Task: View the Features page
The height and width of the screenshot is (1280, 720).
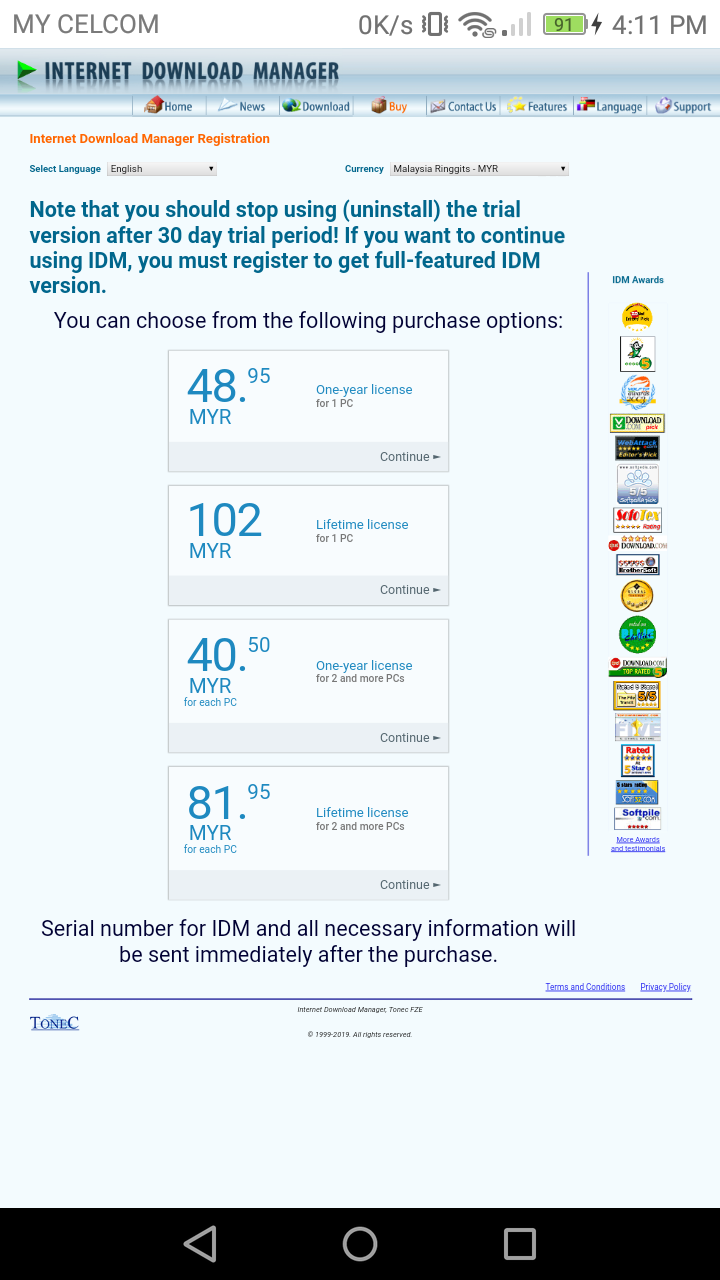Action: pyautogui.click(x=537, y=106)
